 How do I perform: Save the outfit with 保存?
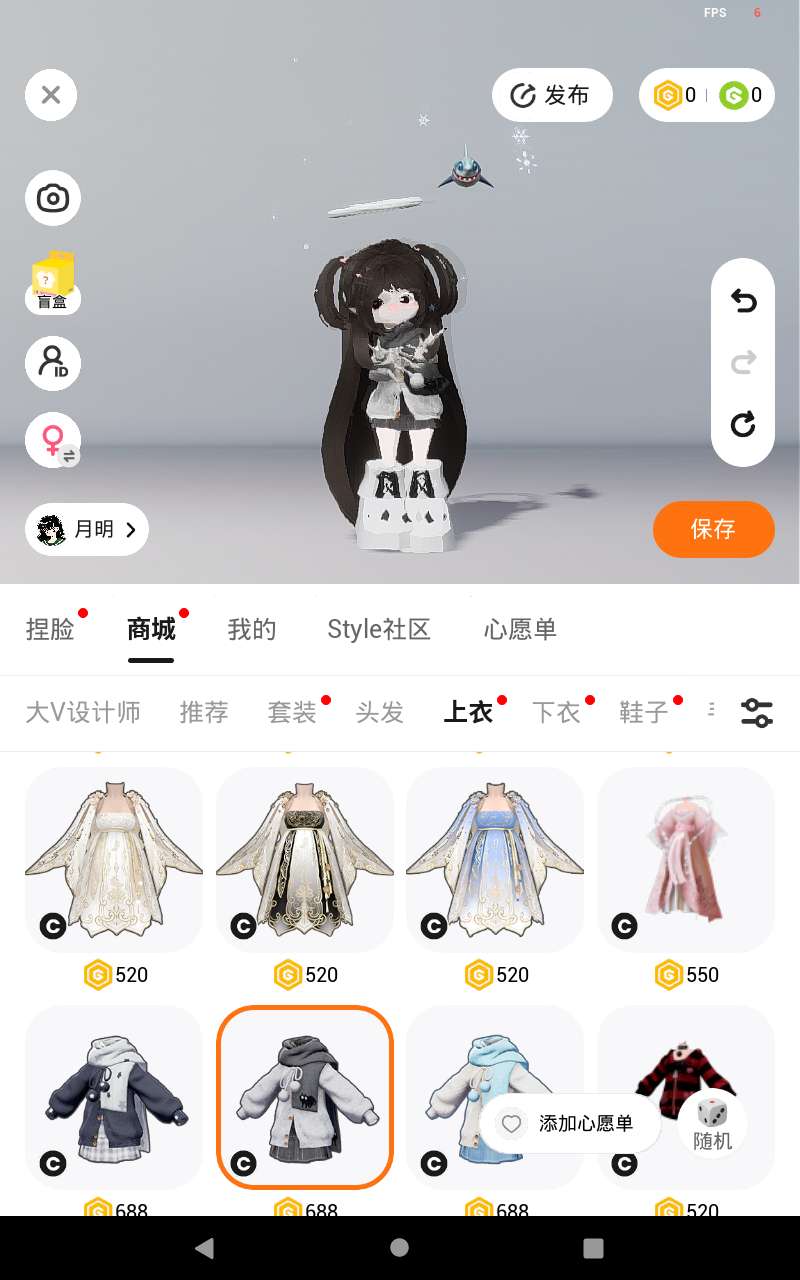pyautogui.click(x=713, y=529)
